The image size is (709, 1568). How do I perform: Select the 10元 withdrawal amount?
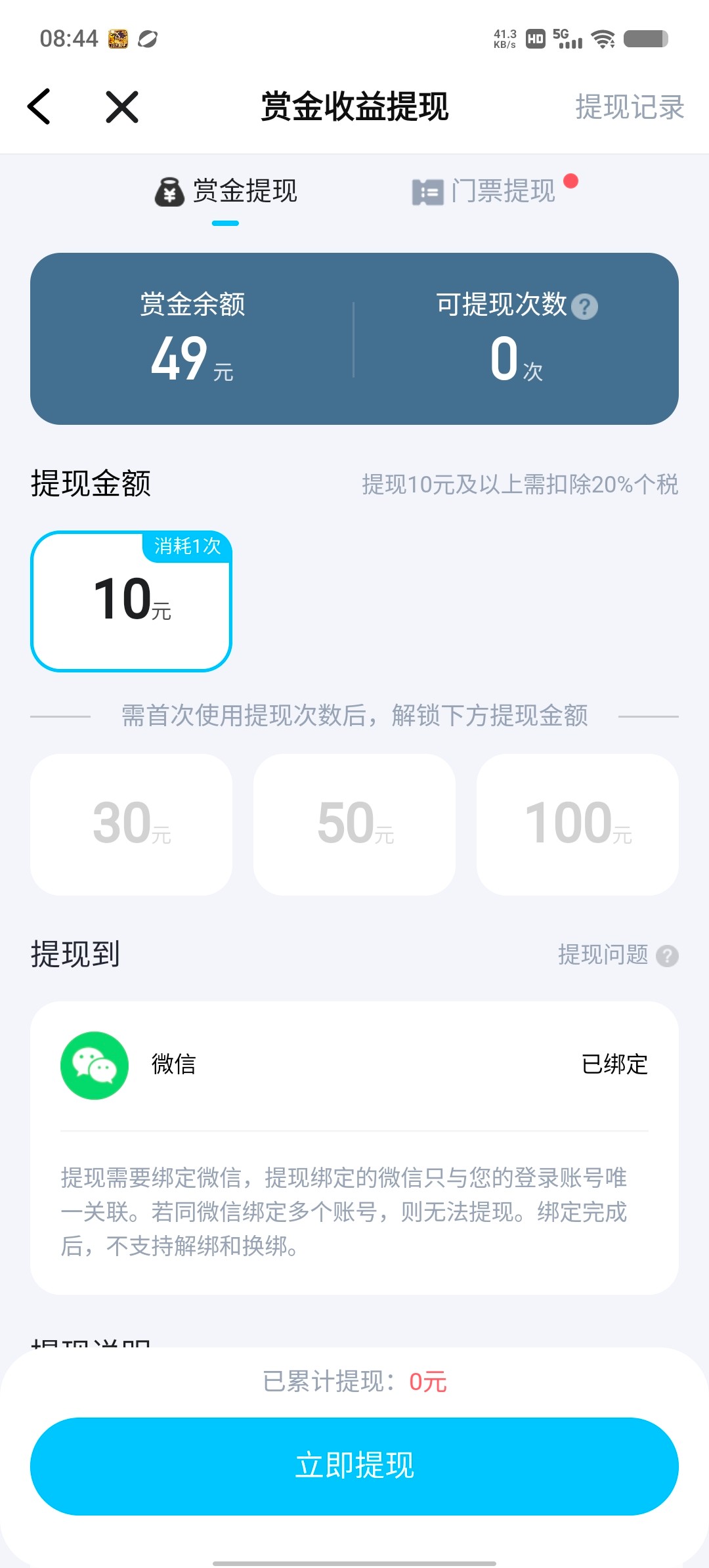pos(131,601)
